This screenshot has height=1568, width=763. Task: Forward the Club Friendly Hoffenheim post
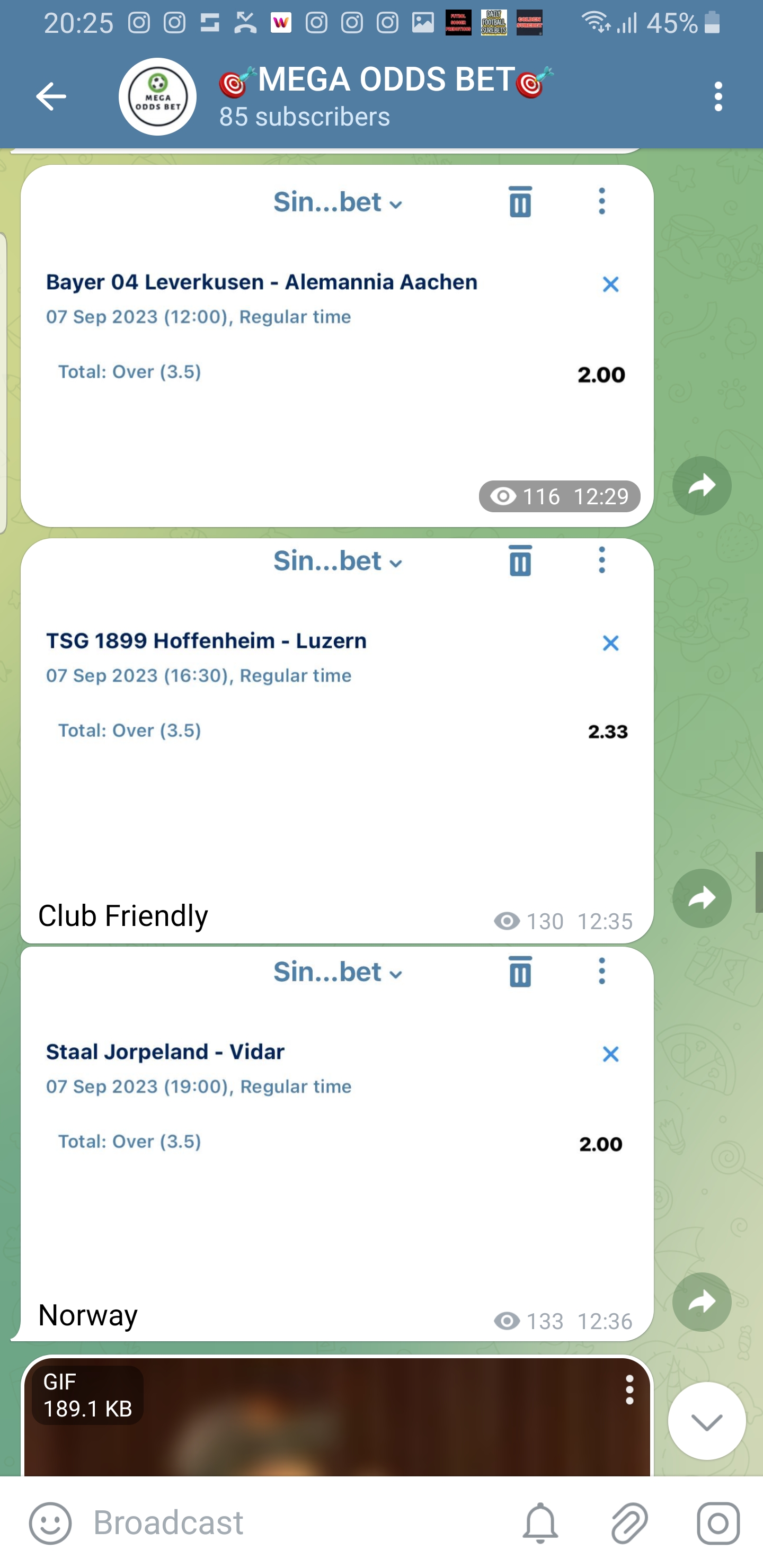tap(702, 898)
